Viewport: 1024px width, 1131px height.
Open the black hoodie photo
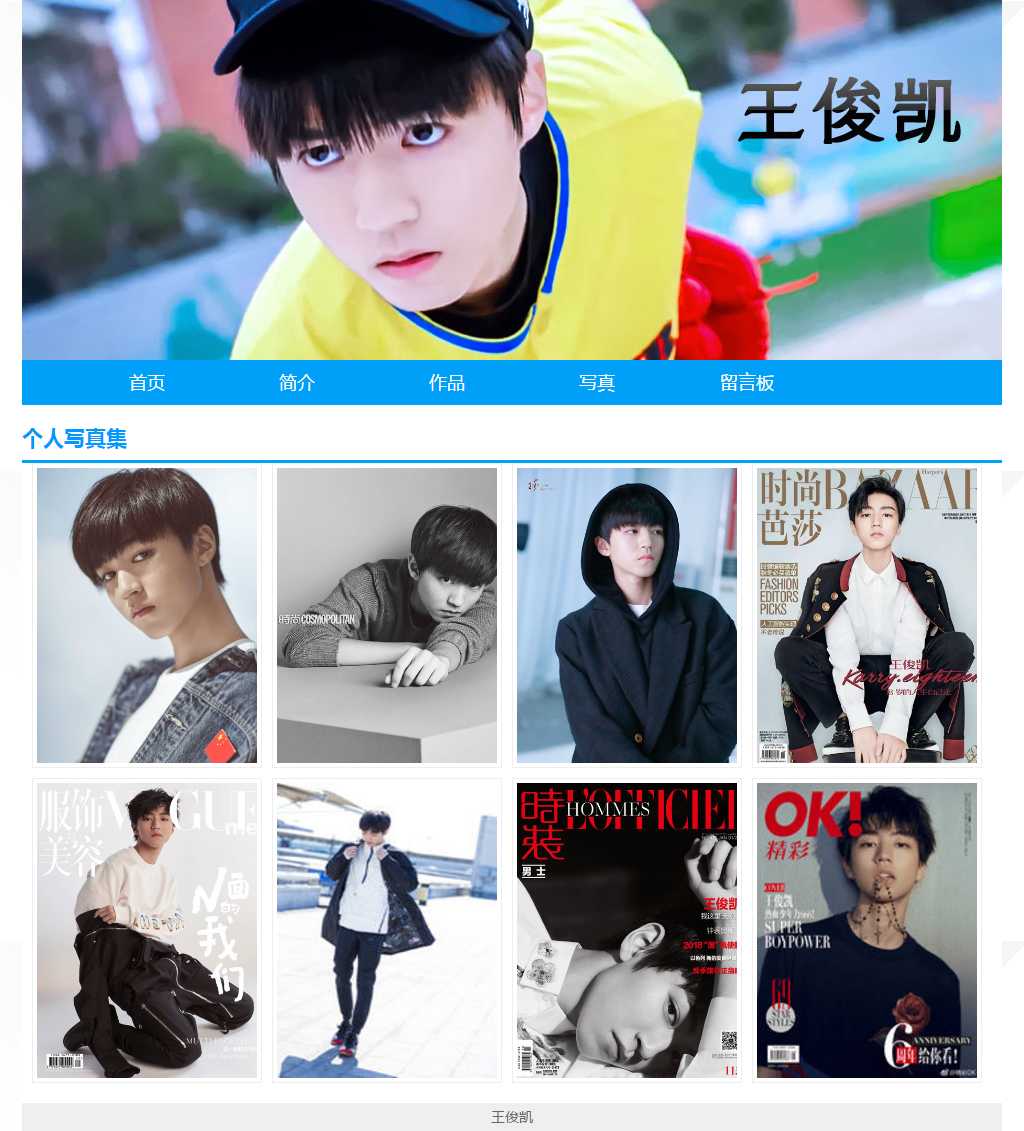click(627, 615)
